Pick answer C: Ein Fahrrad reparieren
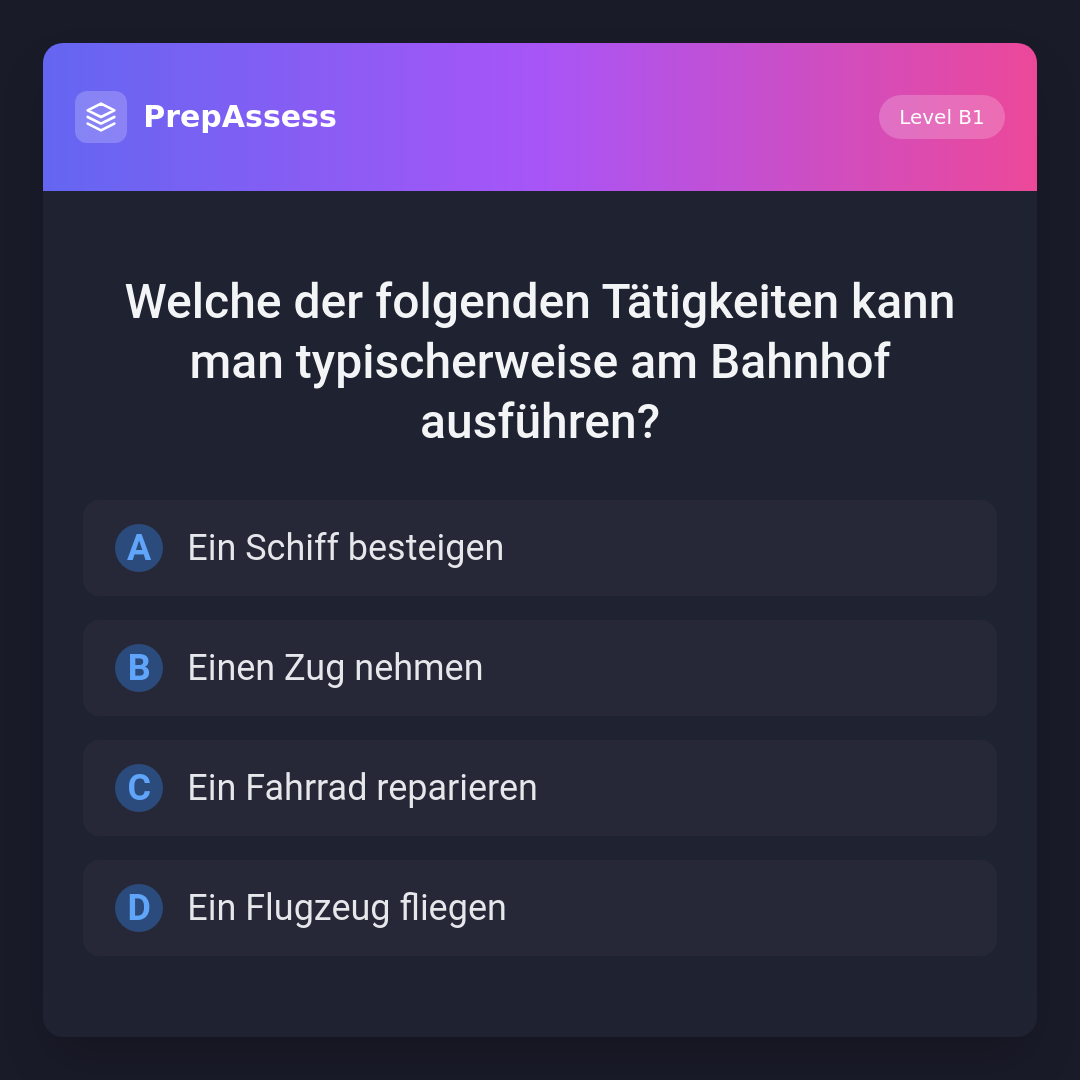 (540, 788)
